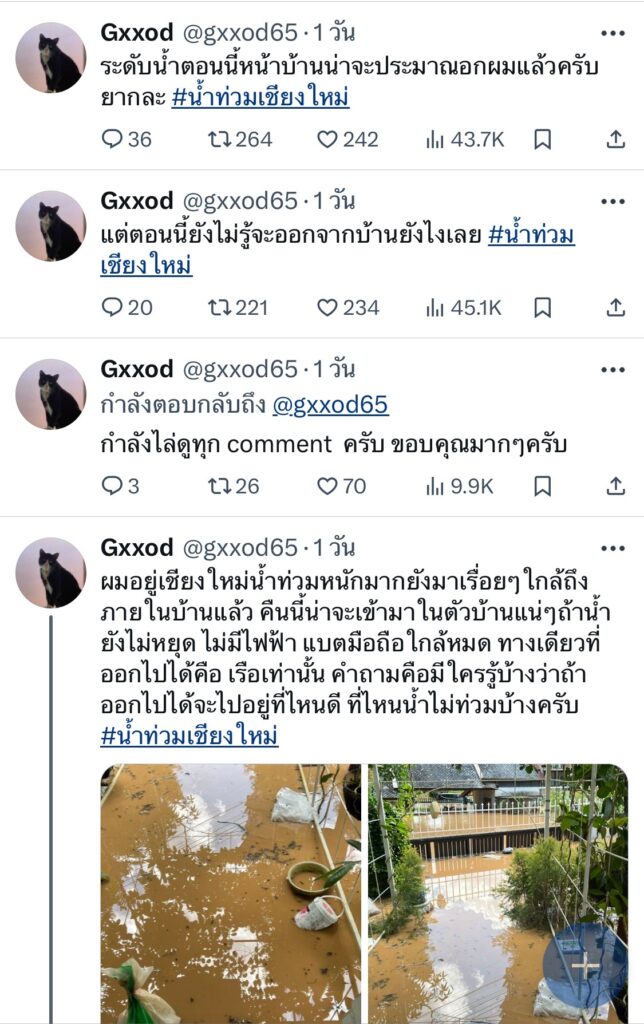
Task: Compose a new post with floating button
Action: [x=585, y=966]
